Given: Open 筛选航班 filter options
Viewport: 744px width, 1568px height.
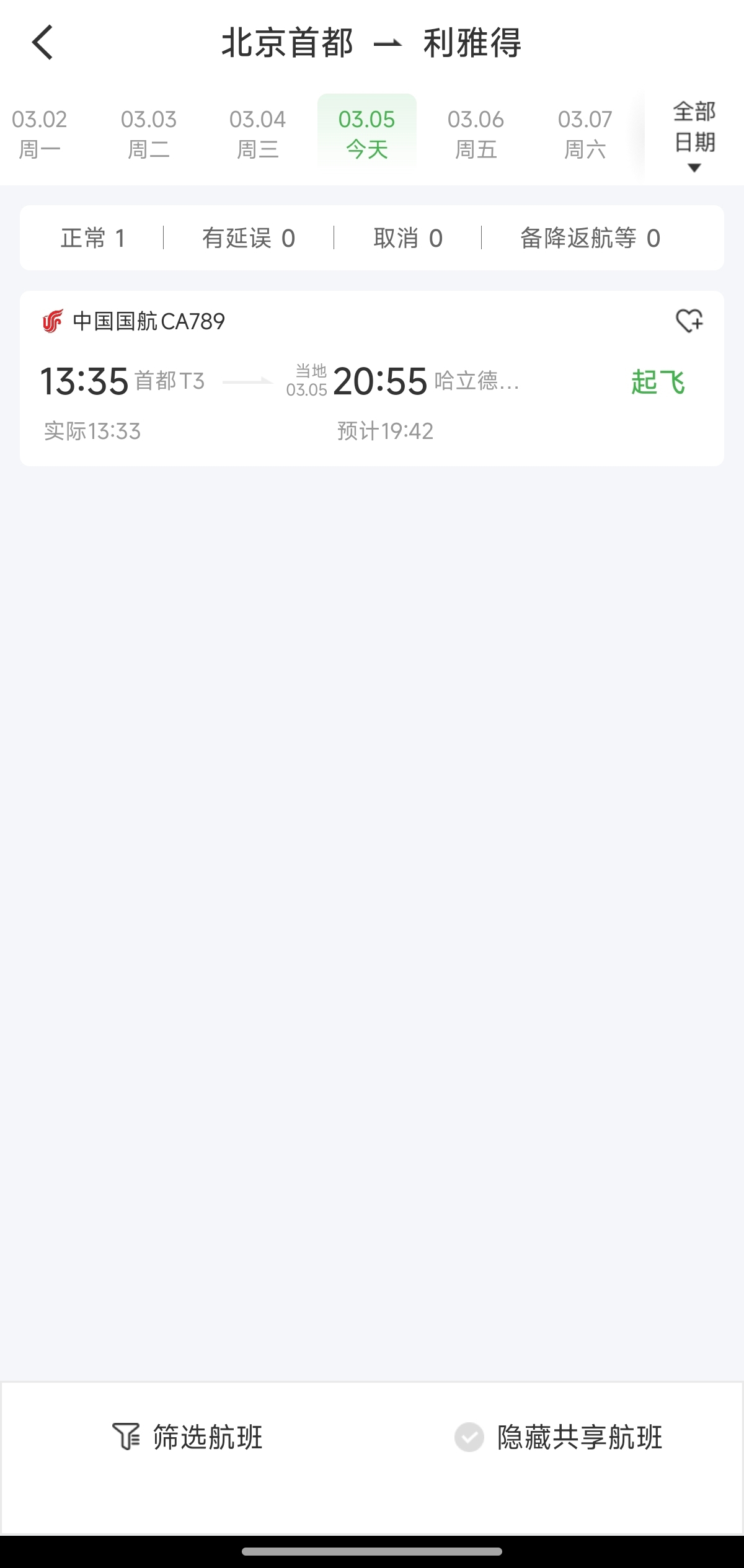Looking at the screenshot, I should 188,1436.
